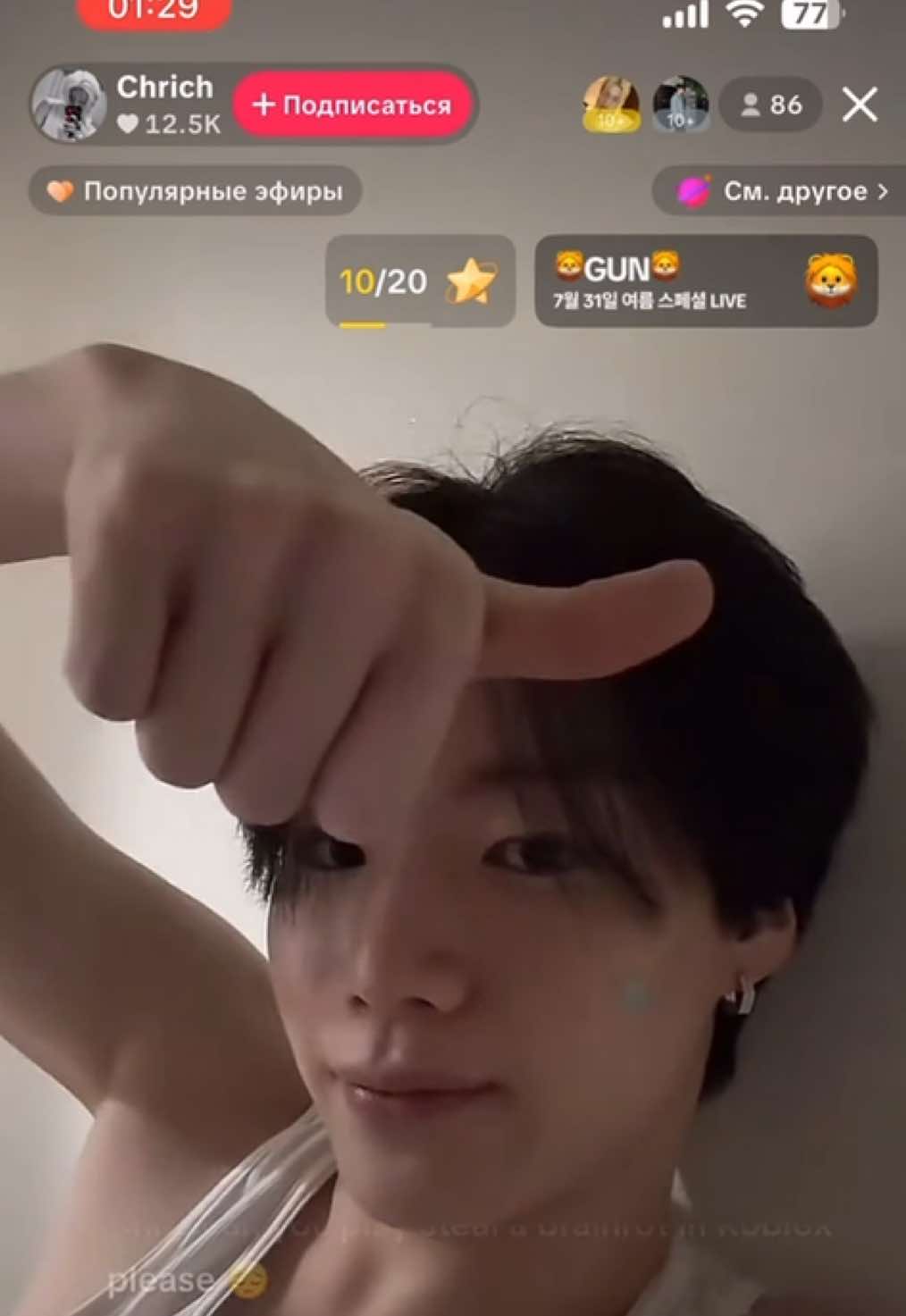View the first top gifter avatar
Viewport: 906px width, 1316px height.
[612, 105]
